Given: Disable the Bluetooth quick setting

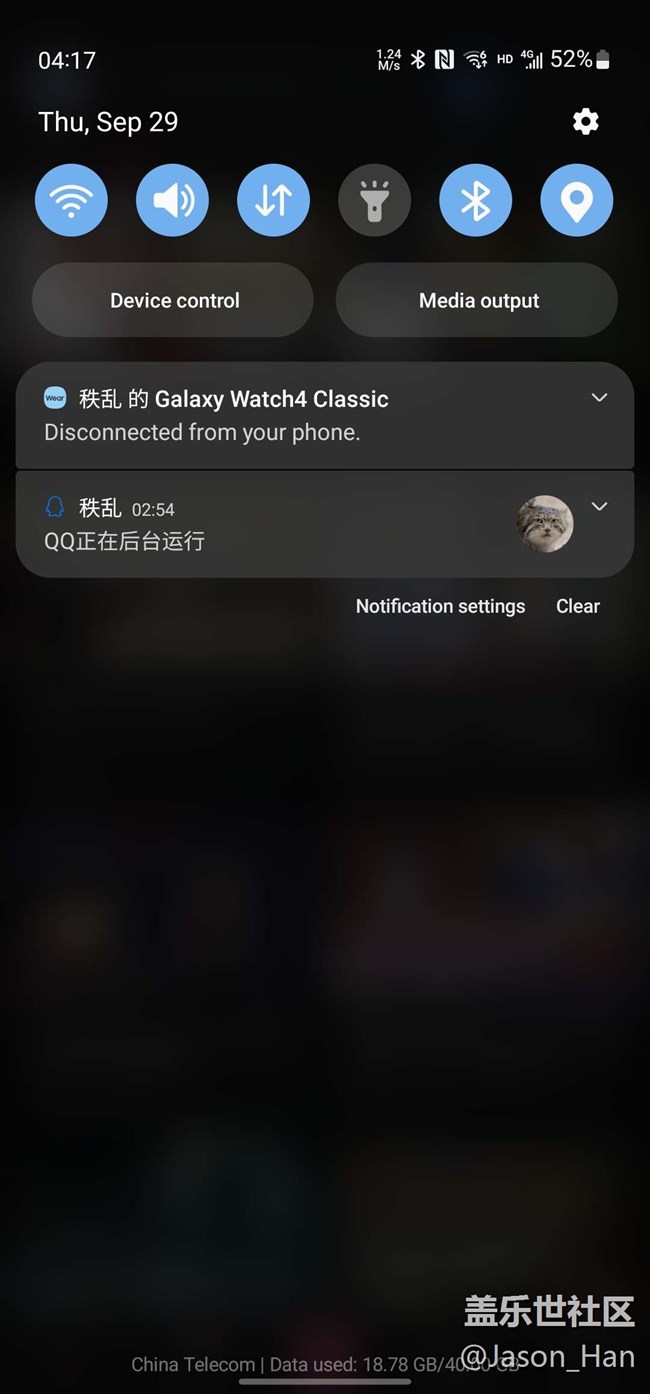Looking at the screenshot, I should coord(475,201).
